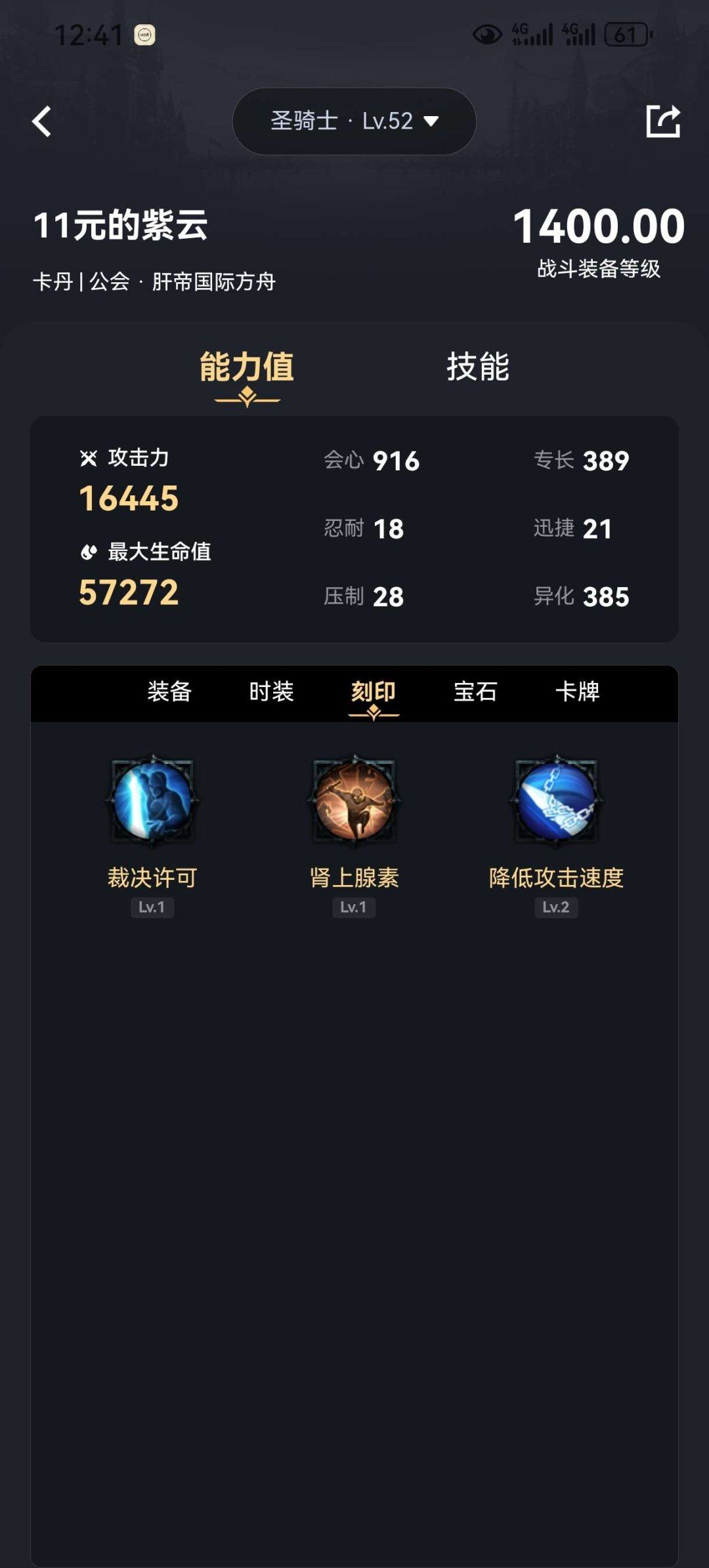
Task: Select the 时装 tab
Action: [x=270, y=691]
